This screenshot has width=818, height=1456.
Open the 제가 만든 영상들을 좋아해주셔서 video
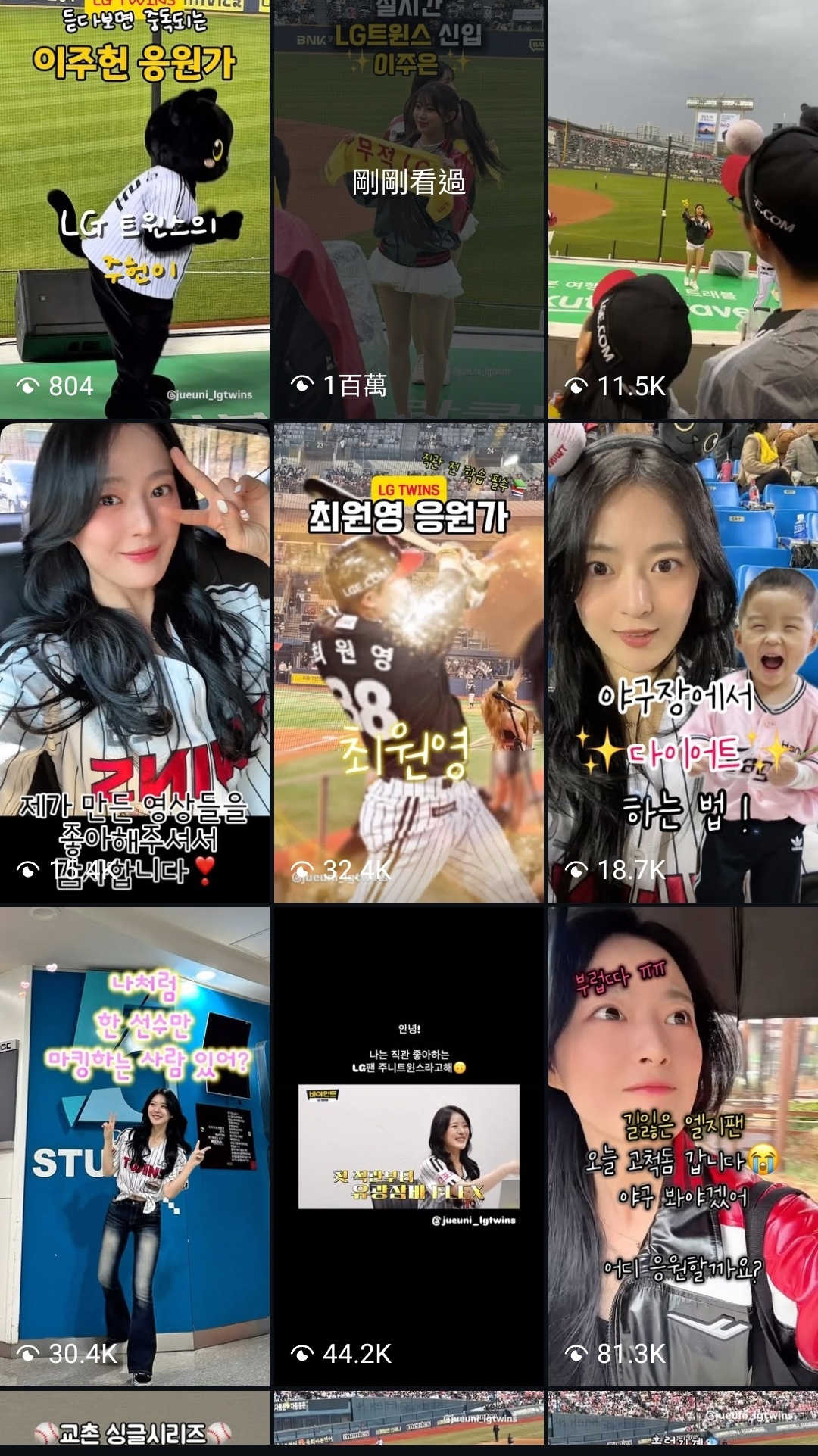click(x=135, y=663)
